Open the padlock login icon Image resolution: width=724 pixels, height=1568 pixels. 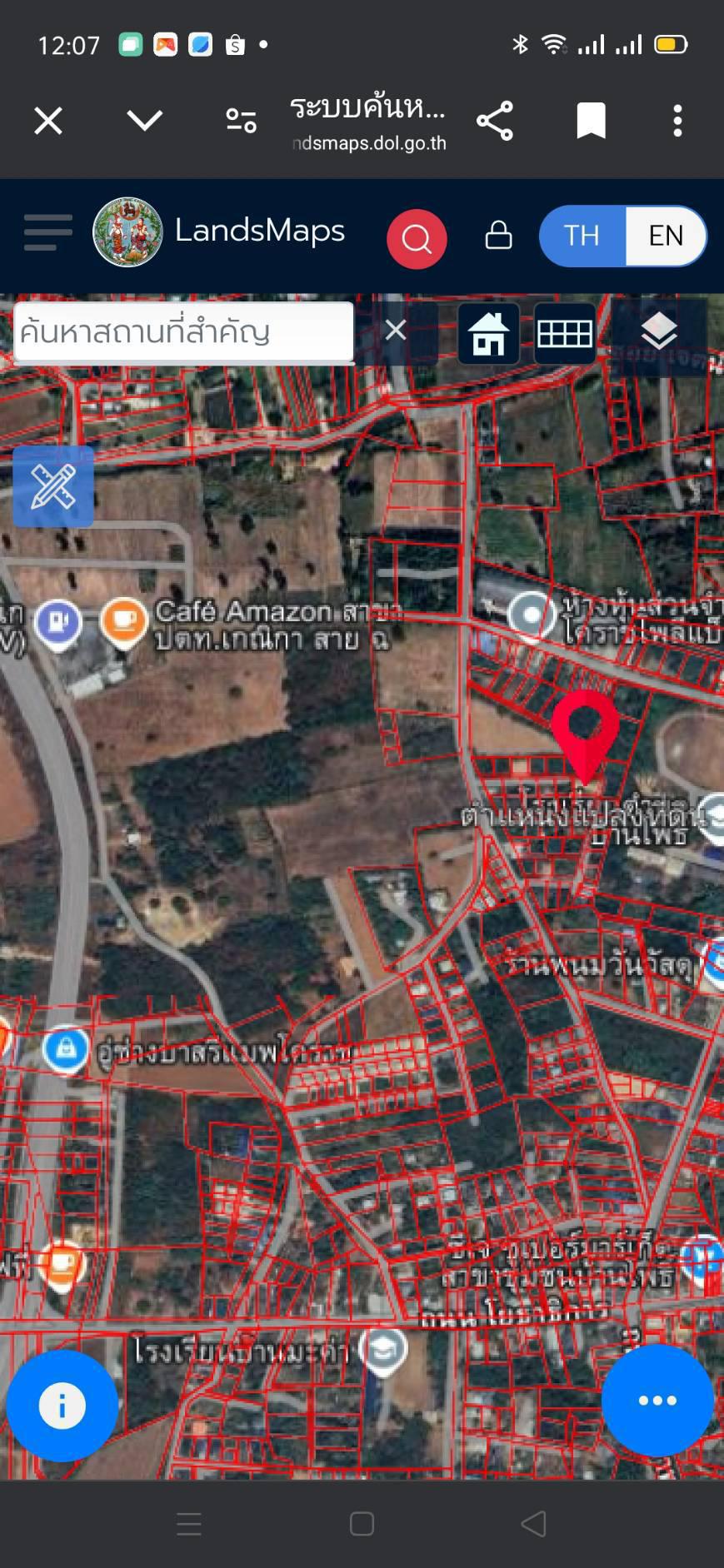tap(498, 235)
